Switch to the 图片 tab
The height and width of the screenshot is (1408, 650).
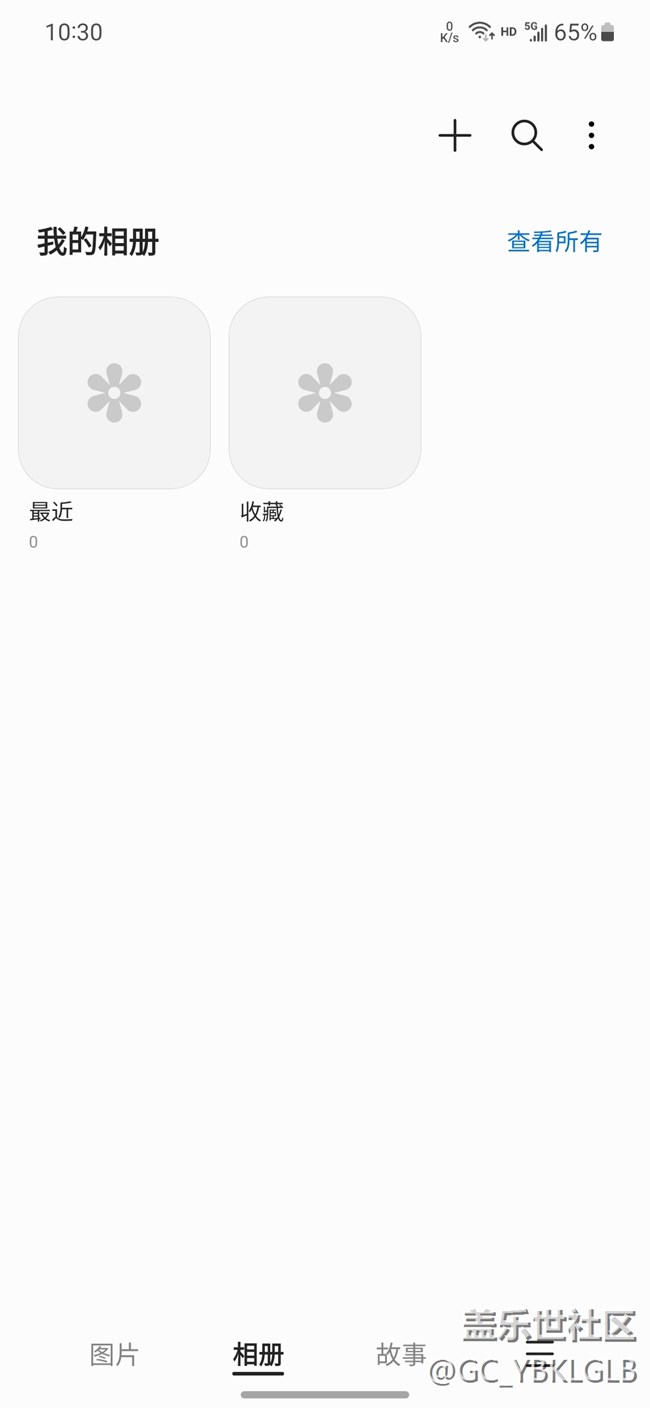pos(114,1355)
